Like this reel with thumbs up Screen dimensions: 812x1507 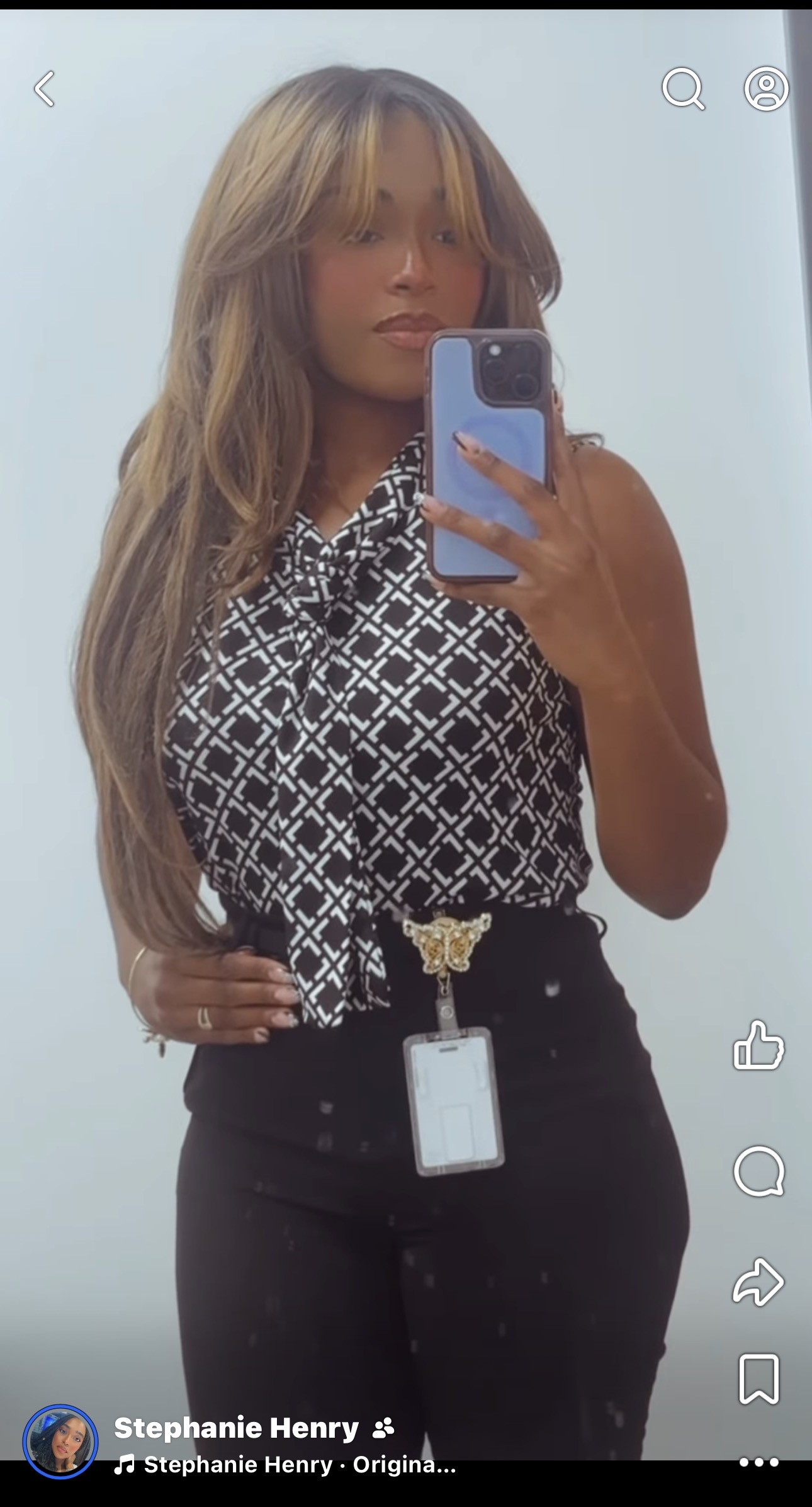[x=758, y=1046]
